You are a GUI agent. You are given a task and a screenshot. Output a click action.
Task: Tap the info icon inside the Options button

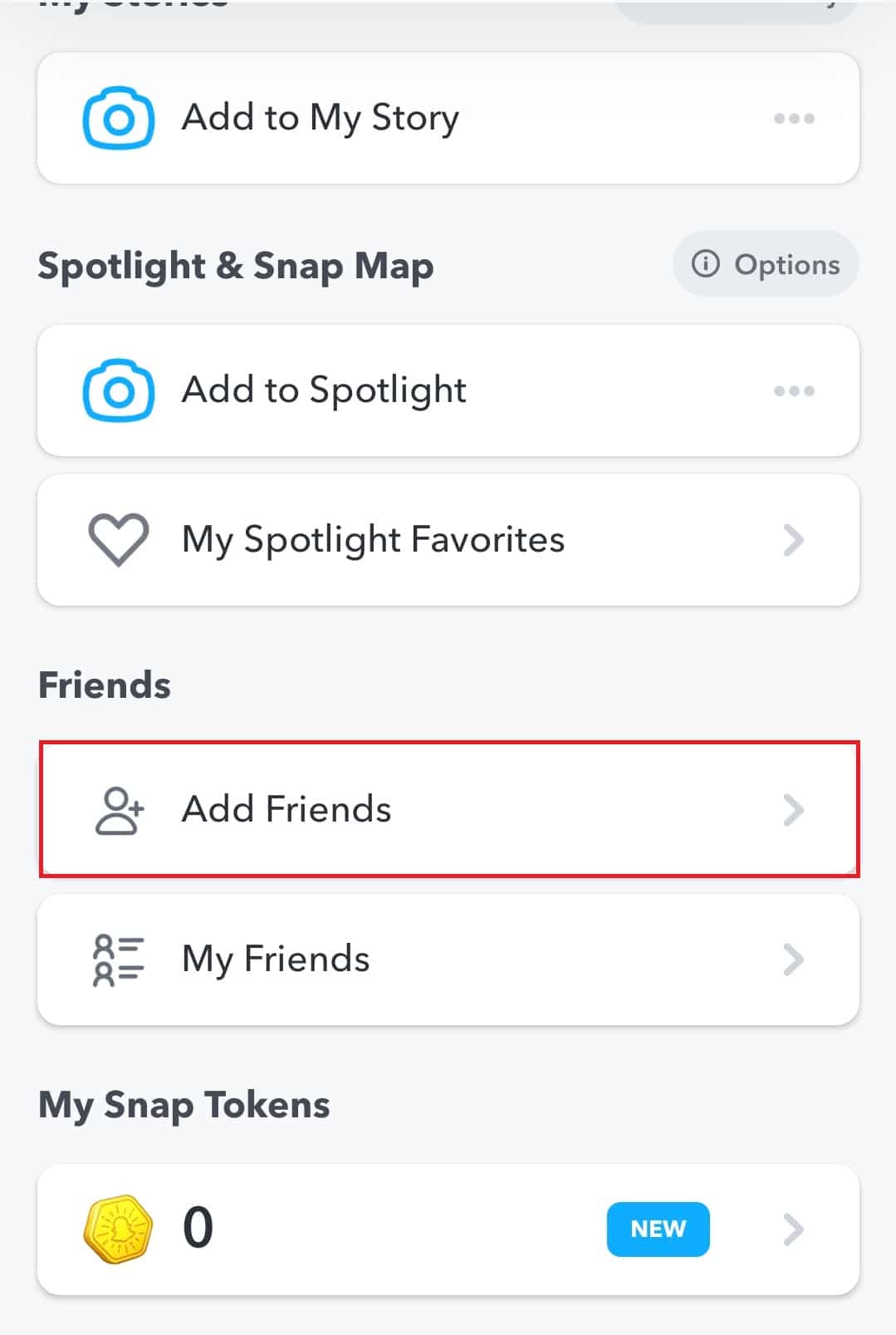pyautogui.click(x=707, y=264)
